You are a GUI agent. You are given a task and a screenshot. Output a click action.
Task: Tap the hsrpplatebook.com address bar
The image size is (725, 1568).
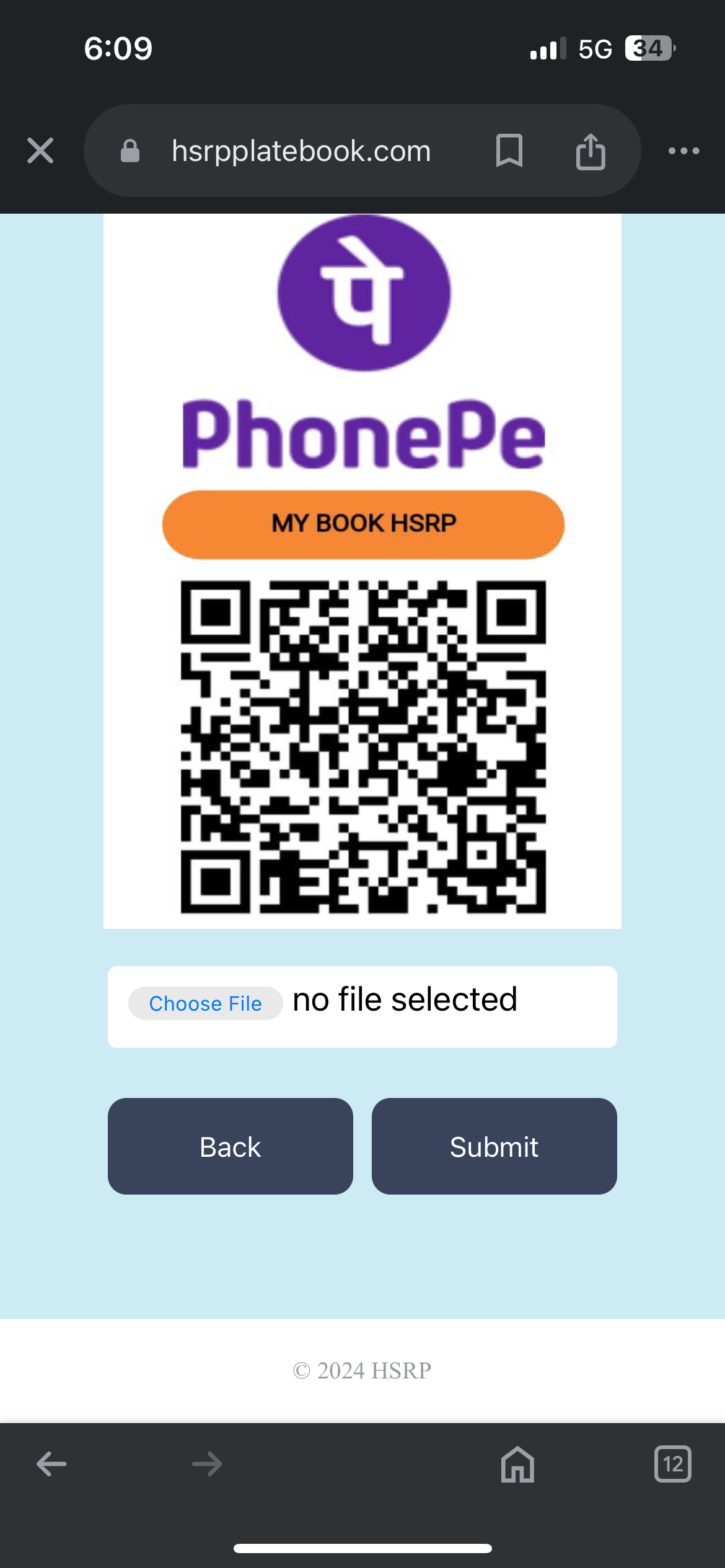pos(301,150)
